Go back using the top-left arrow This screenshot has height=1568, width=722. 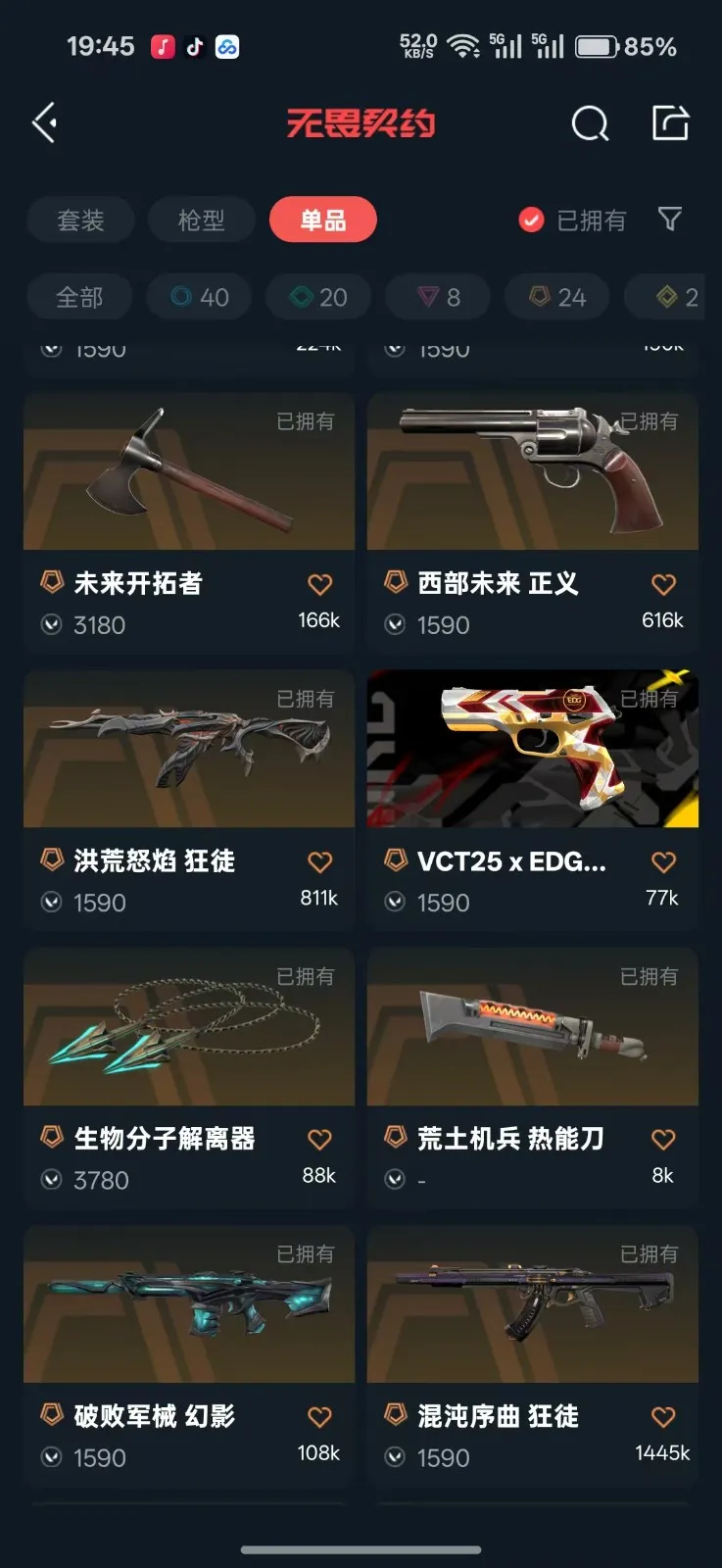tap(45, 123)
